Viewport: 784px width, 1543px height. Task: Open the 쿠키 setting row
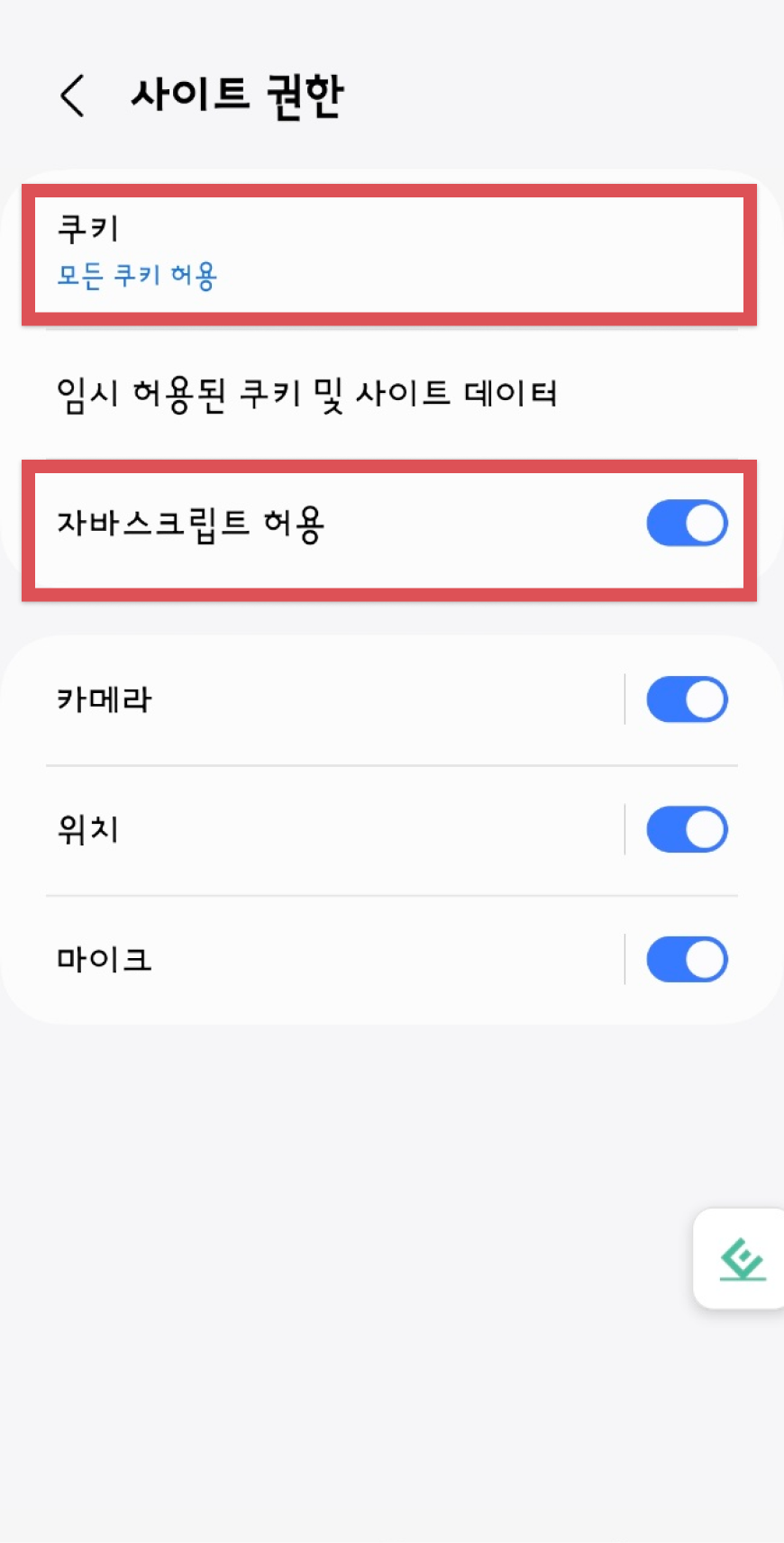(387, 252)
